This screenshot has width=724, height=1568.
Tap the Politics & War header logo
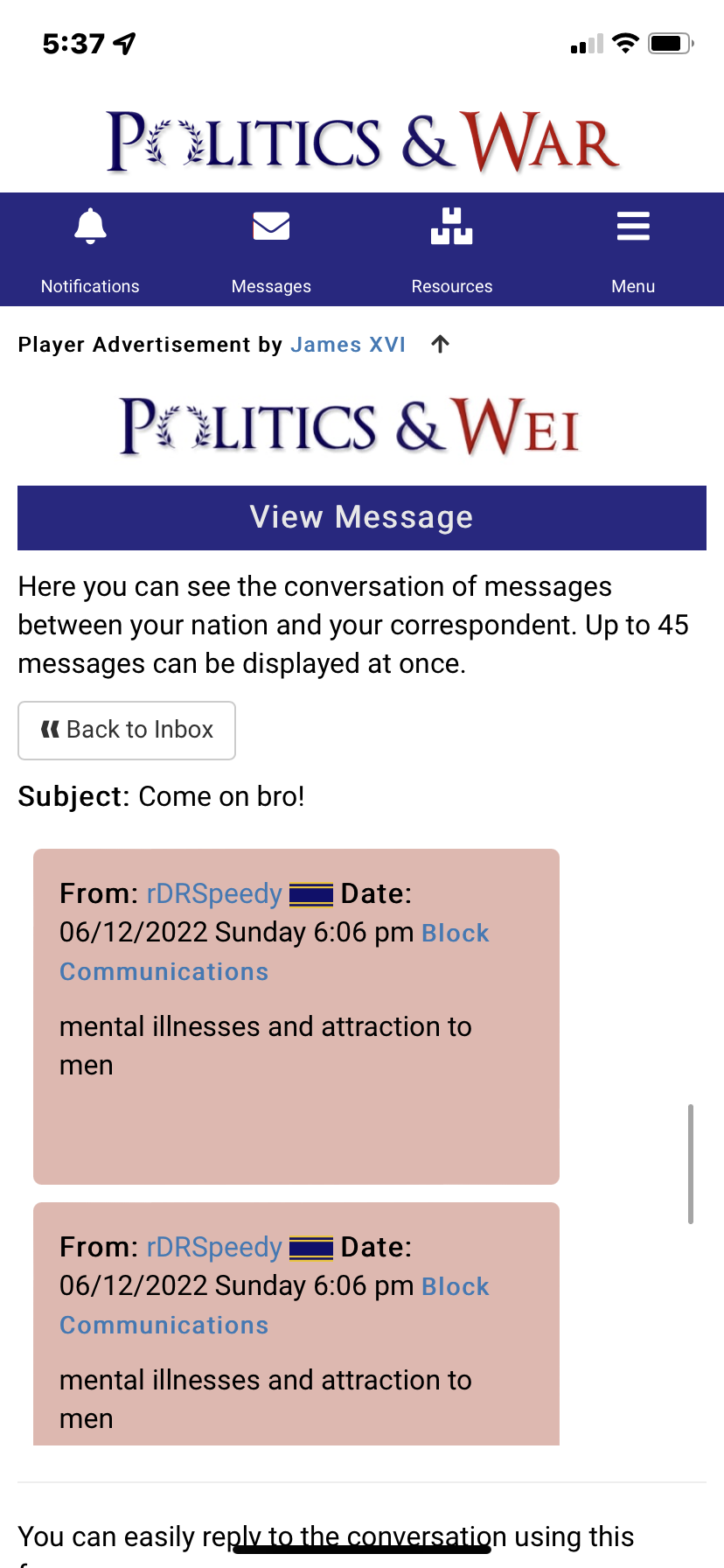click(362, 141)
